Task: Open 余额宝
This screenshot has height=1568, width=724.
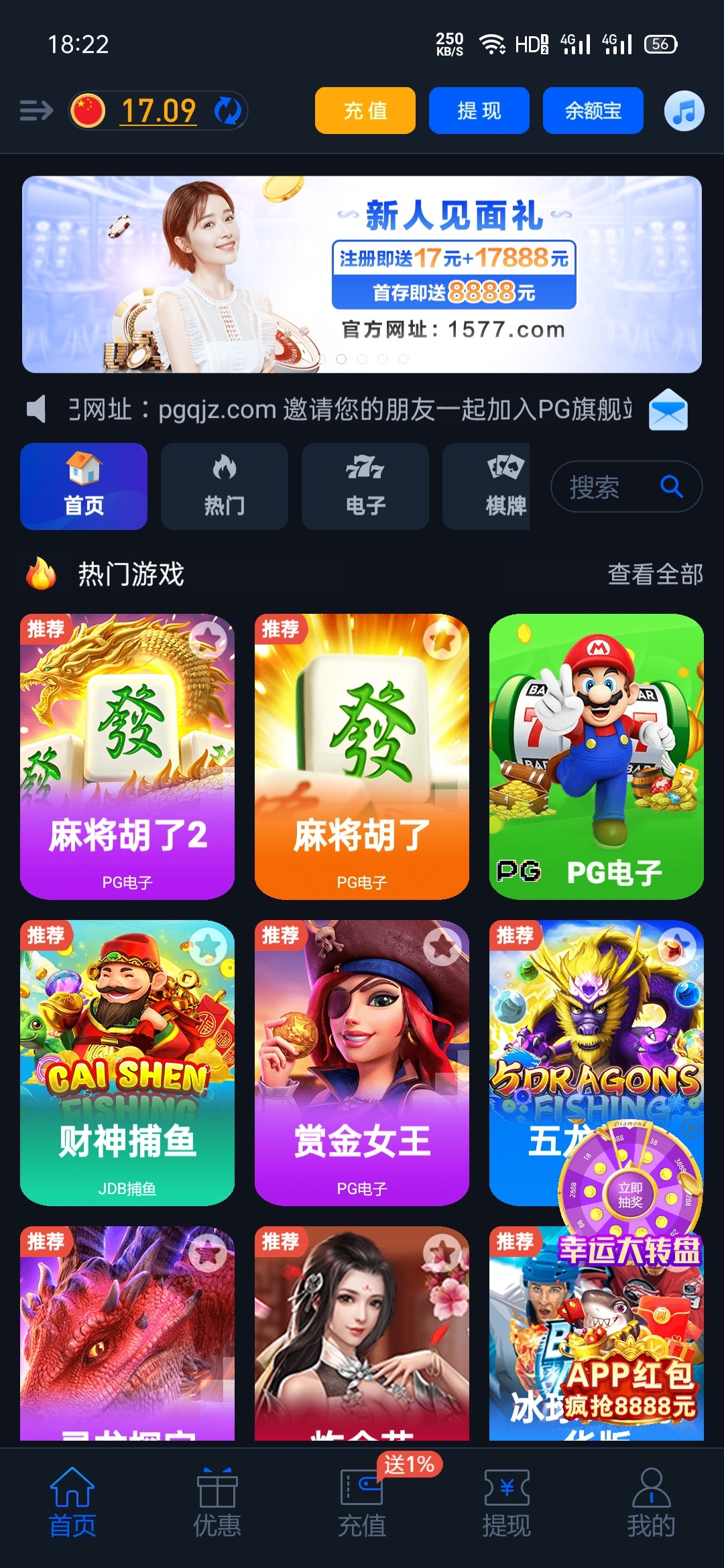Action: [x=593, y=111]
